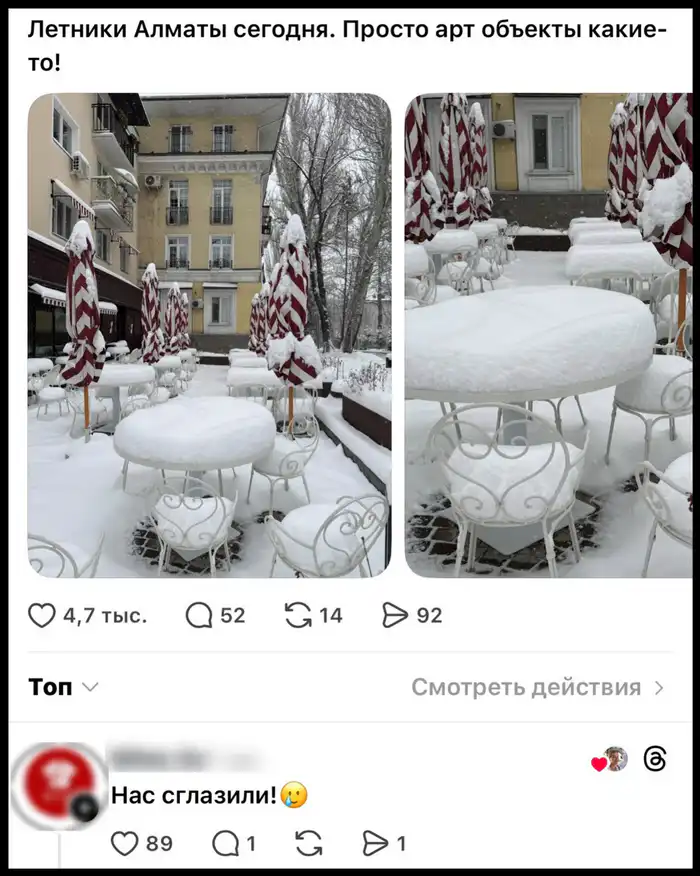Repost the Almaty snow post
Viewport: 700px width, 876px height.
click(x=298, y=616)
